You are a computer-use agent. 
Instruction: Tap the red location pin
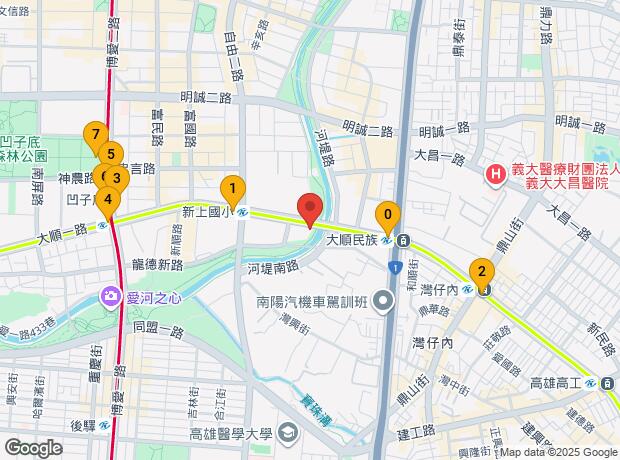click(310, 208)
